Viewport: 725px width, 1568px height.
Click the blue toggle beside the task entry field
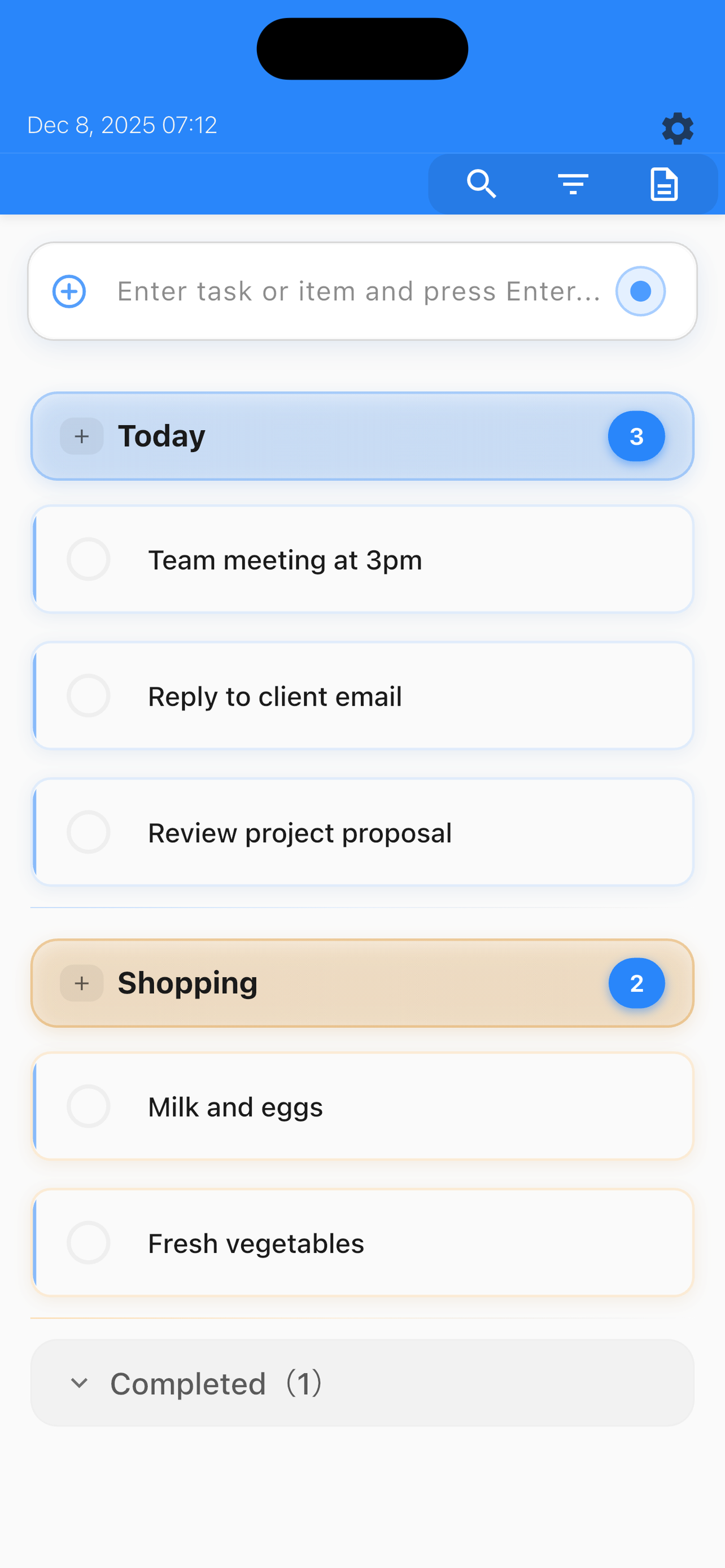640,291
